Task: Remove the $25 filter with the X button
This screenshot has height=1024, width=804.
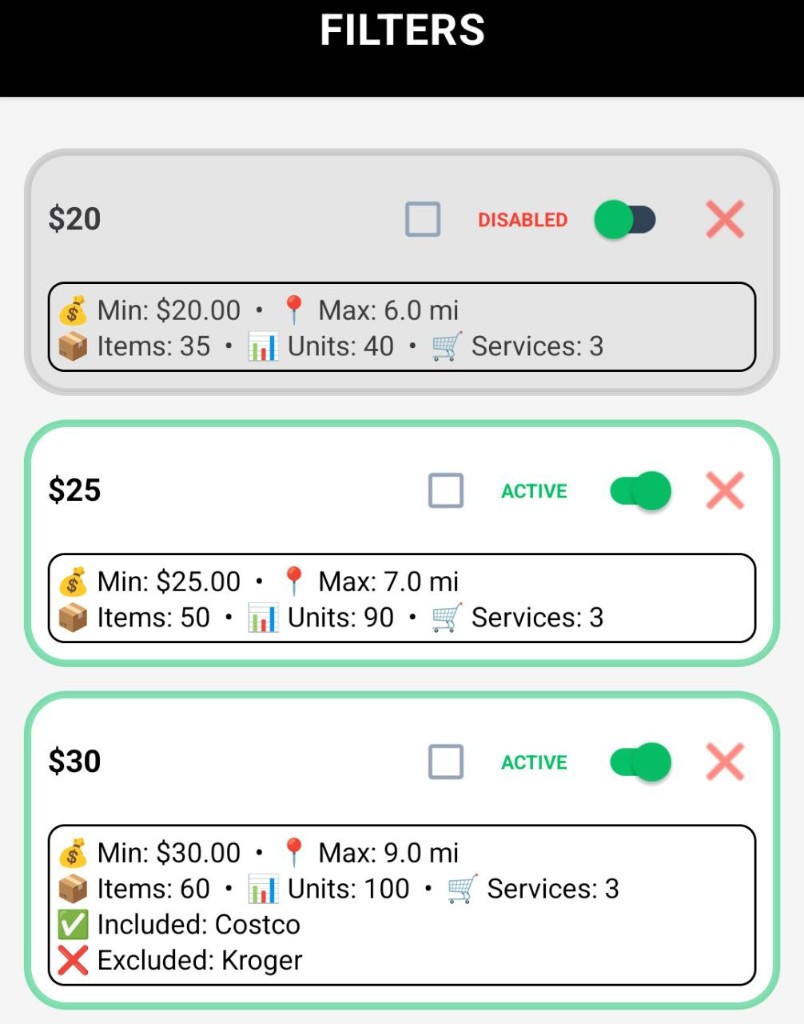Action: point(724,490)
